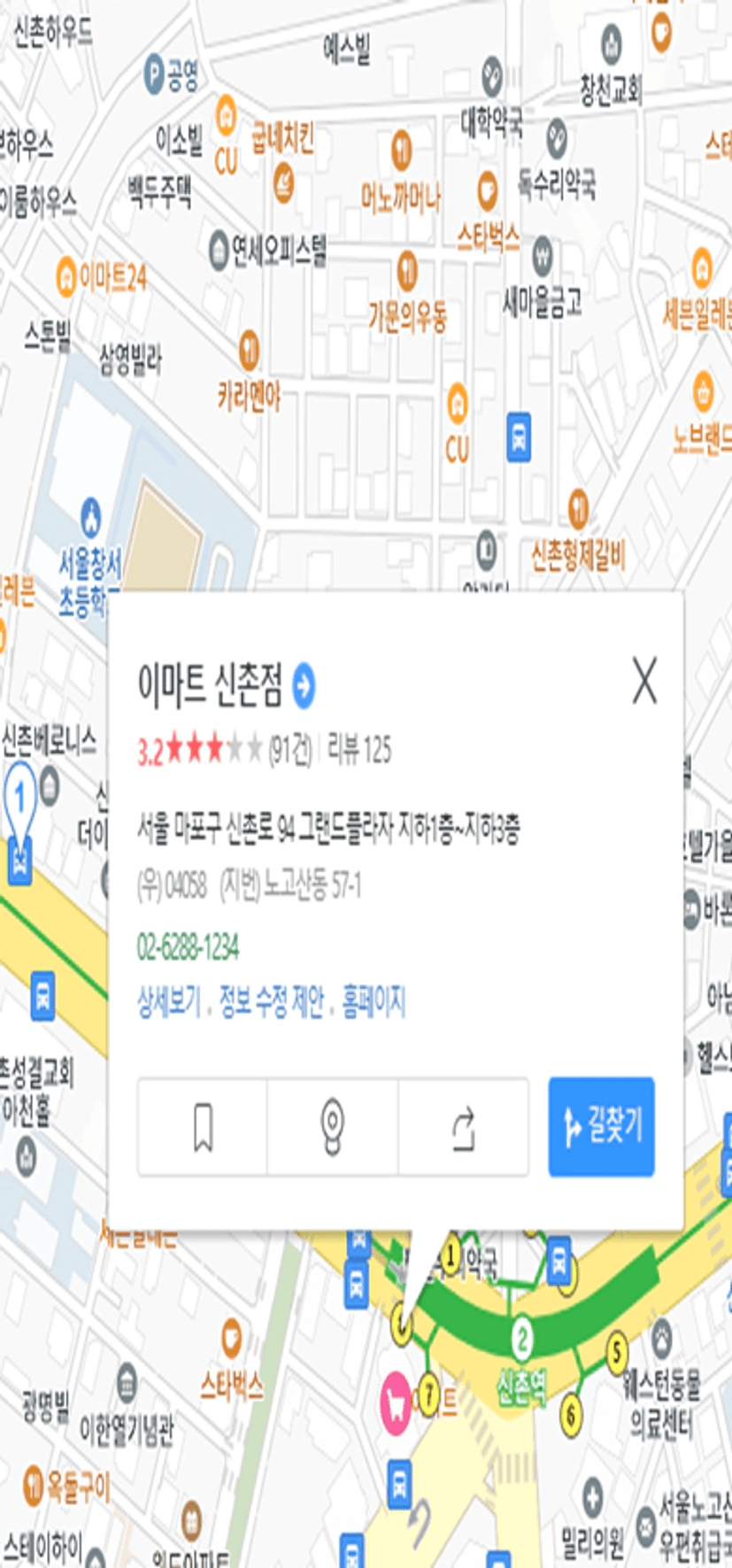Open the 상세보기 details link
Screen dimensions: 732x1568
tap(168, 1002)
